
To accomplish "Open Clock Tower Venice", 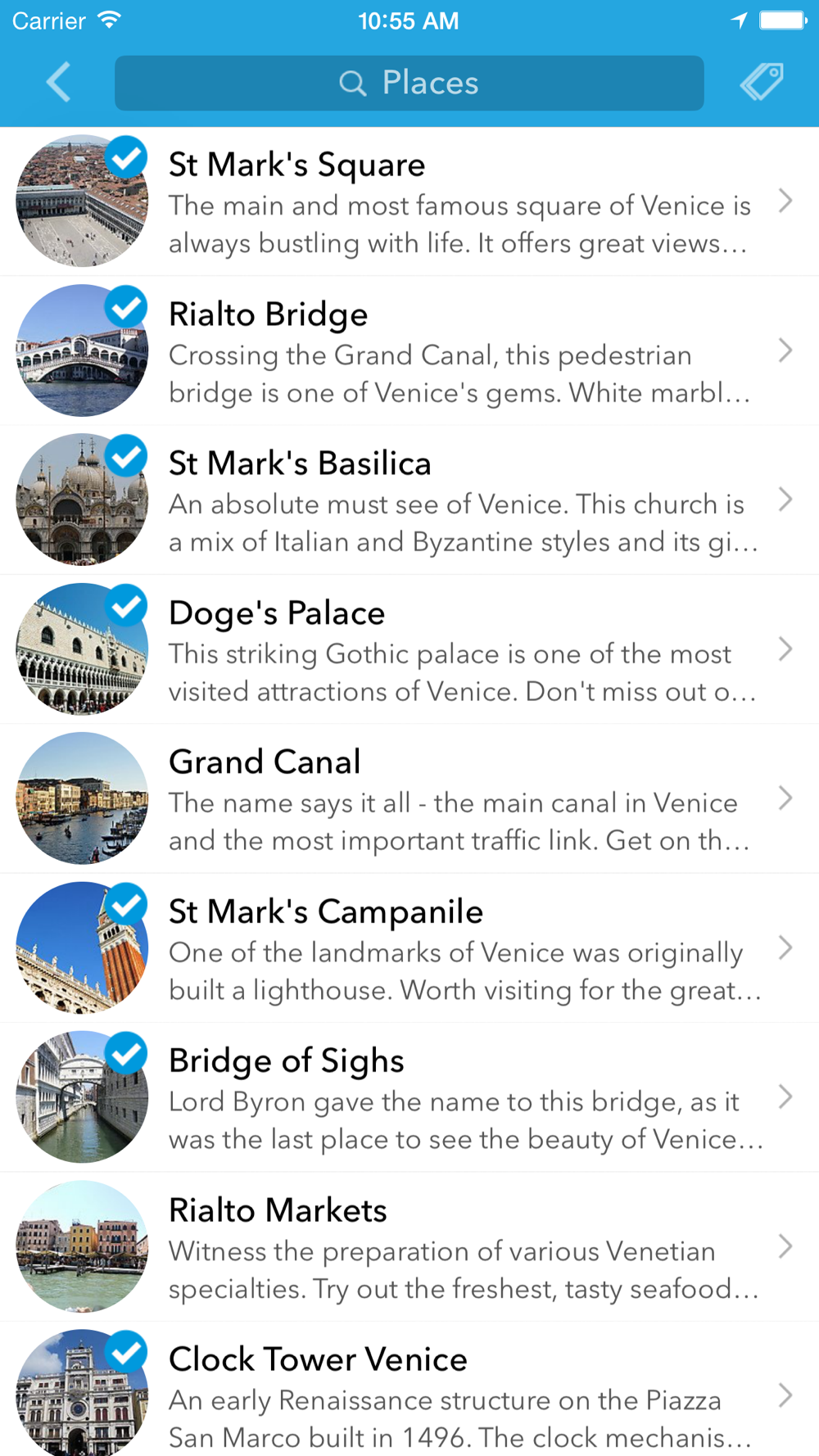I will (409, 1390).
